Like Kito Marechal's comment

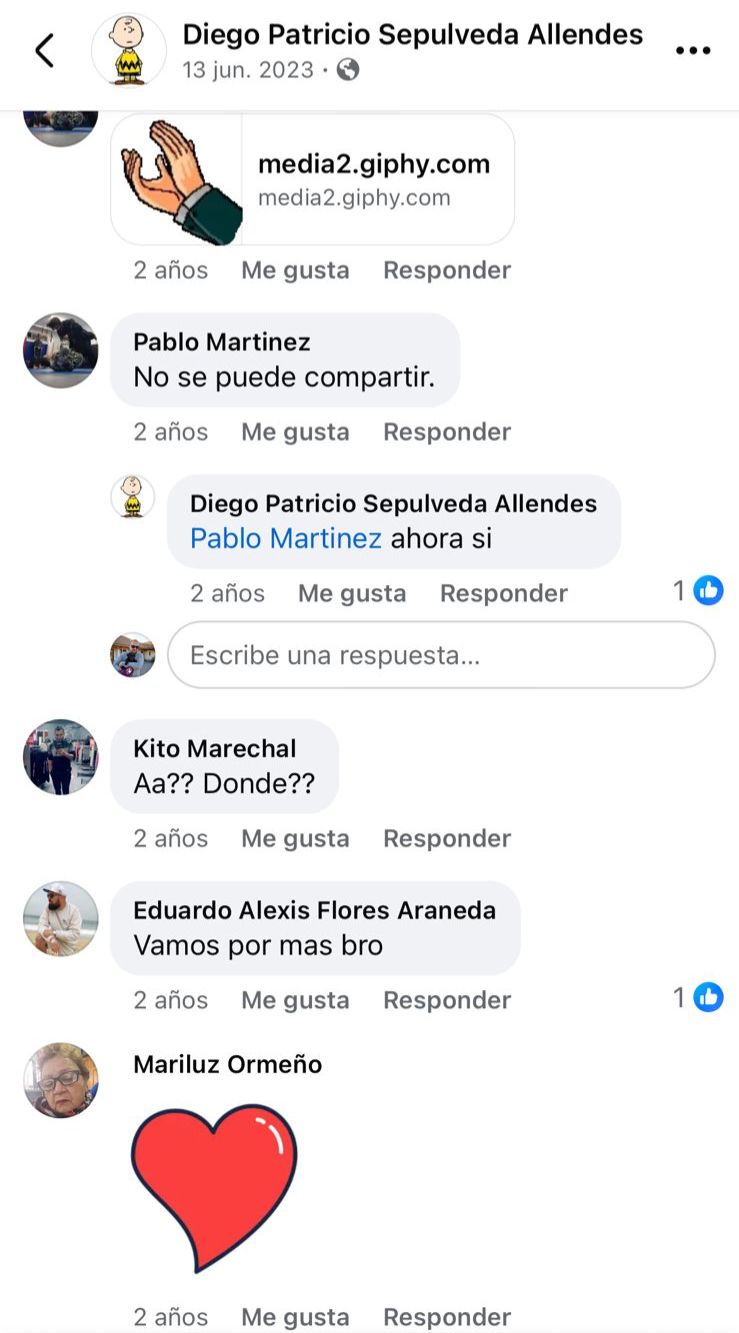tap(295, 838)
